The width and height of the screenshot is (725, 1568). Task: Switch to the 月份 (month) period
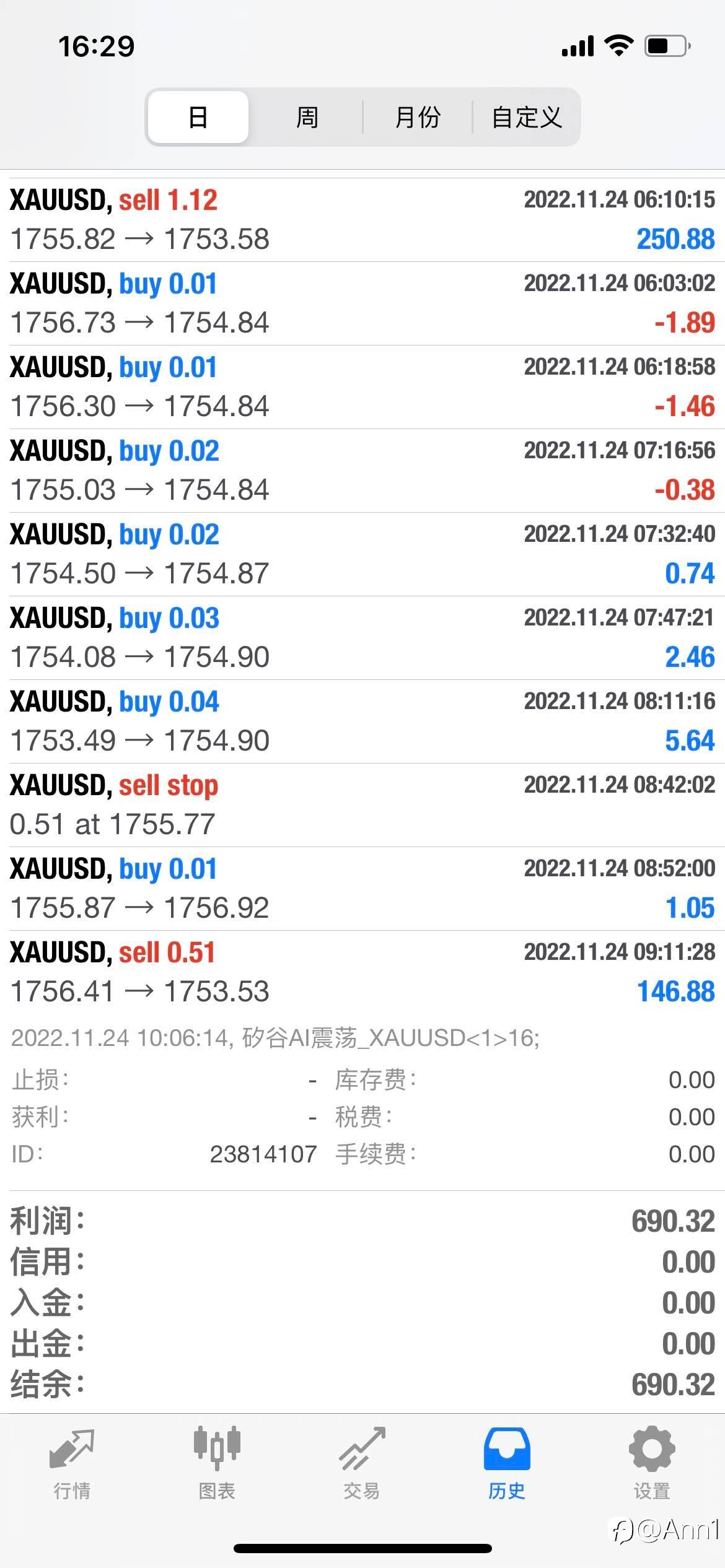tap(418, 117)
